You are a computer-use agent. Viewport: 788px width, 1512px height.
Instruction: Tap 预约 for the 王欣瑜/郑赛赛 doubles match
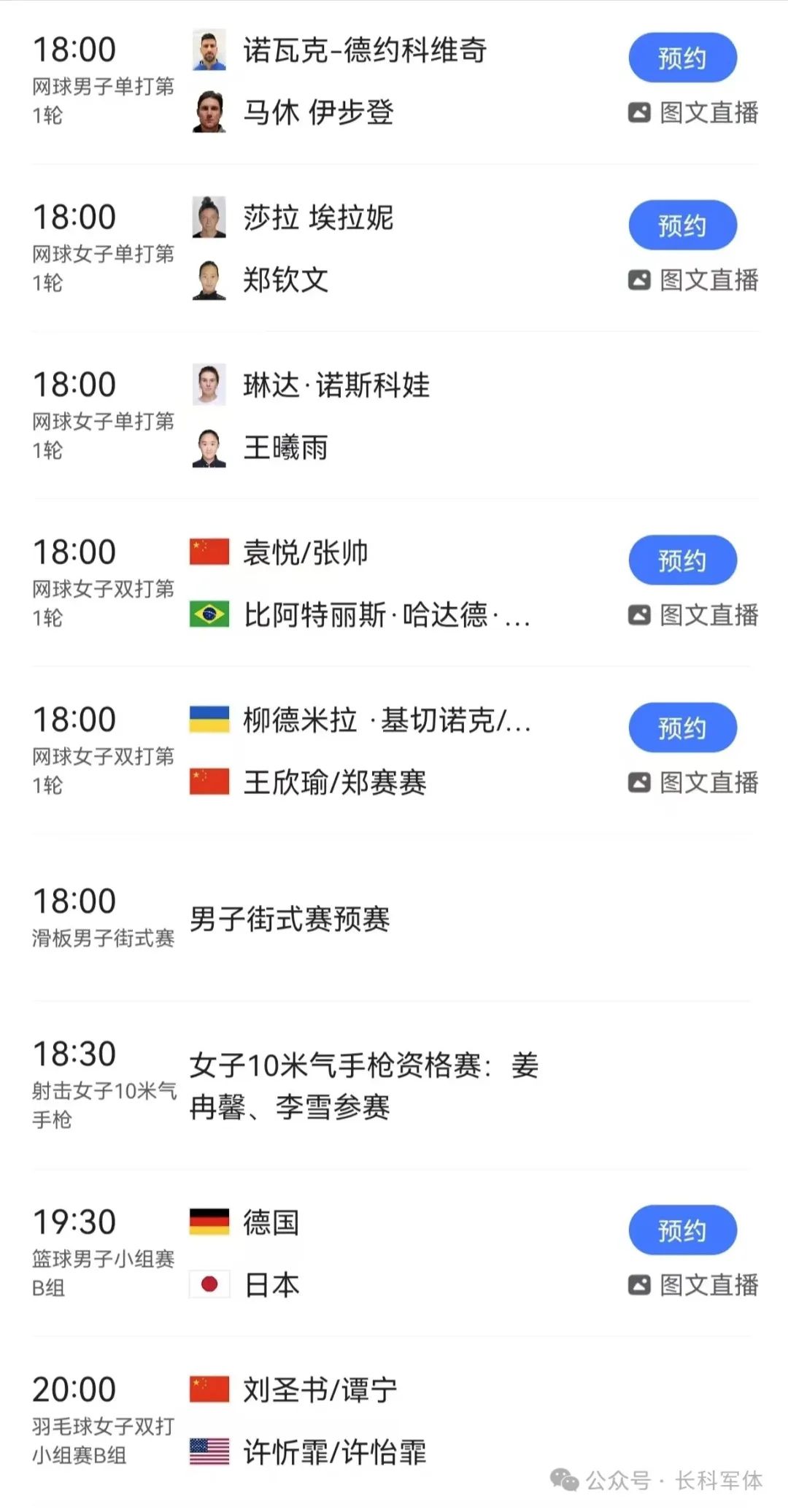[682, 728]
